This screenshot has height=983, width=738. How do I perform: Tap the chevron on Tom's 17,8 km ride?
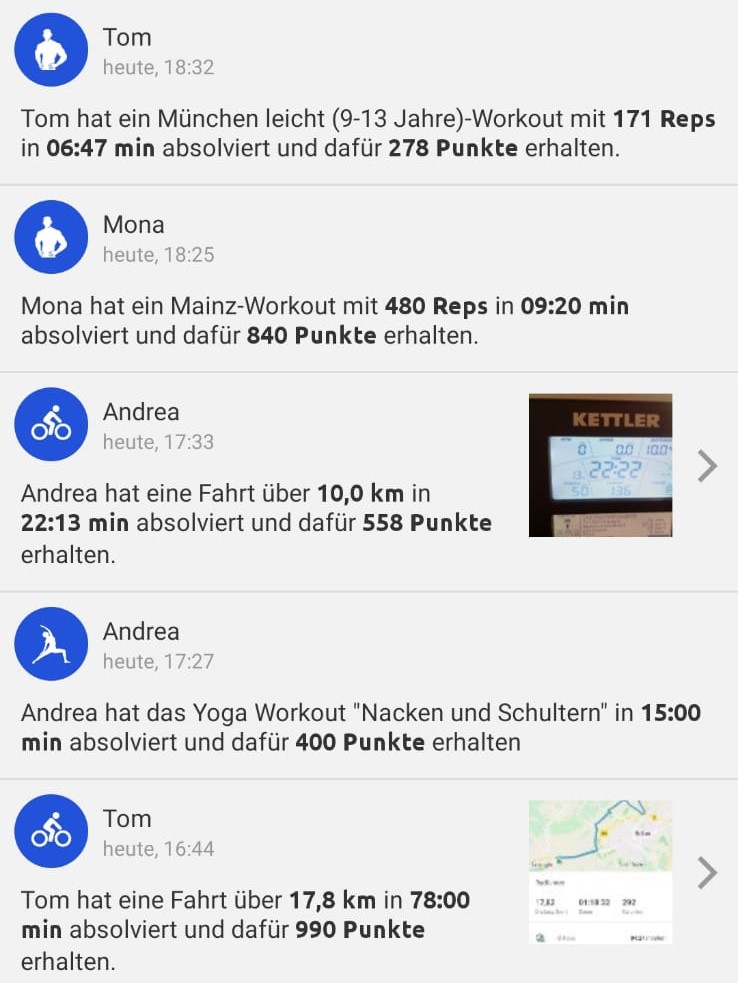707,873
